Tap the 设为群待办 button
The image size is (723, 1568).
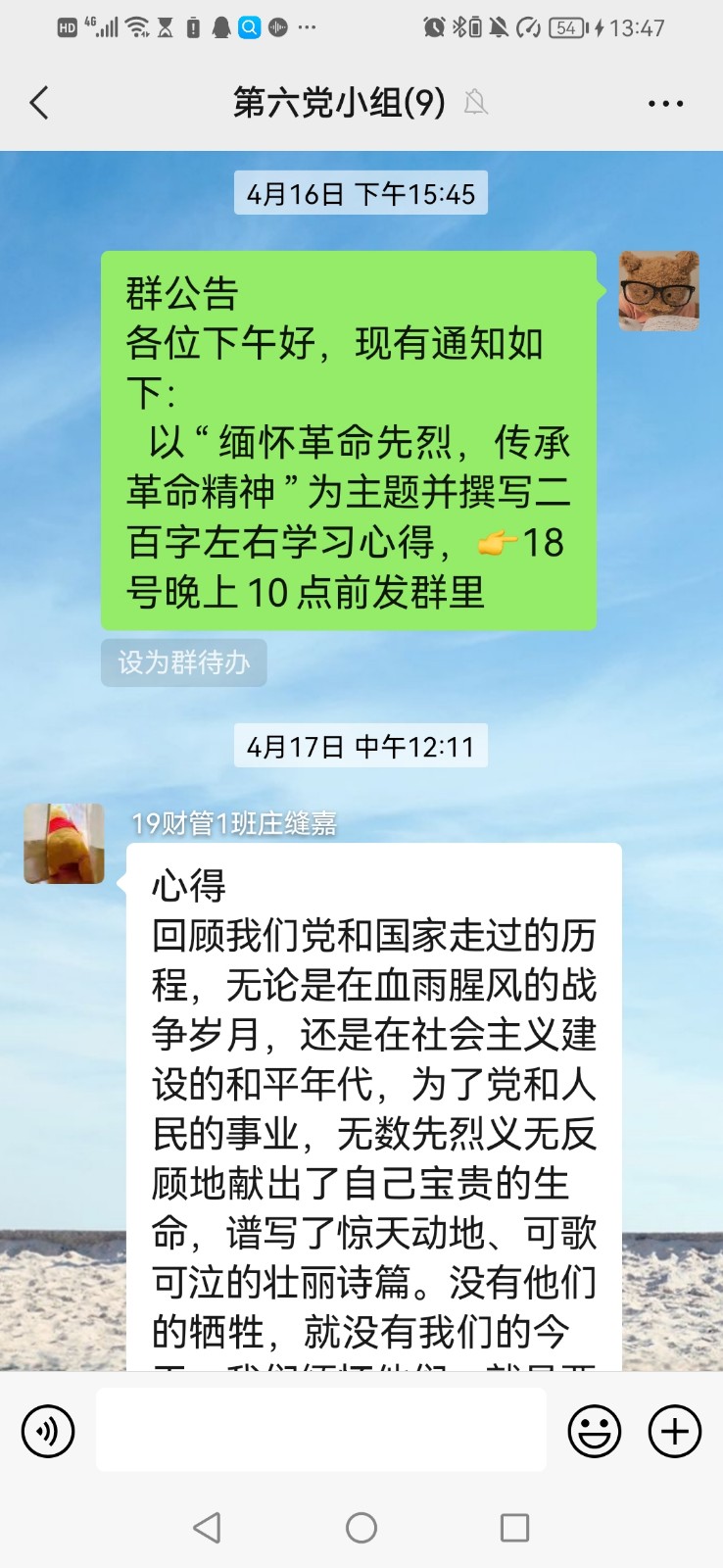click(x=184, y=663)
